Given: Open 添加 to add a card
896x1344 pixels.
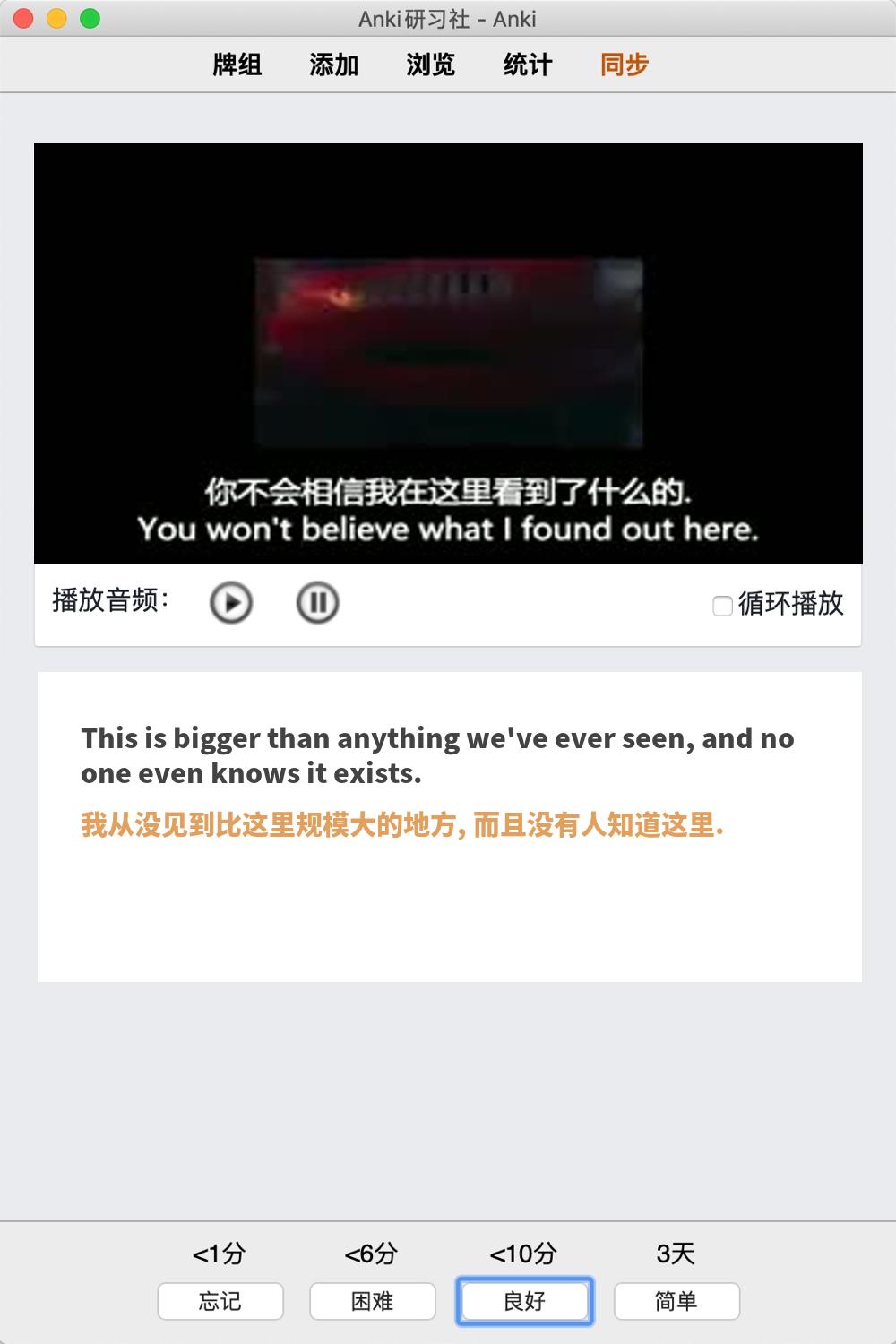Looking at the screenshot, I should click(334, 65).
